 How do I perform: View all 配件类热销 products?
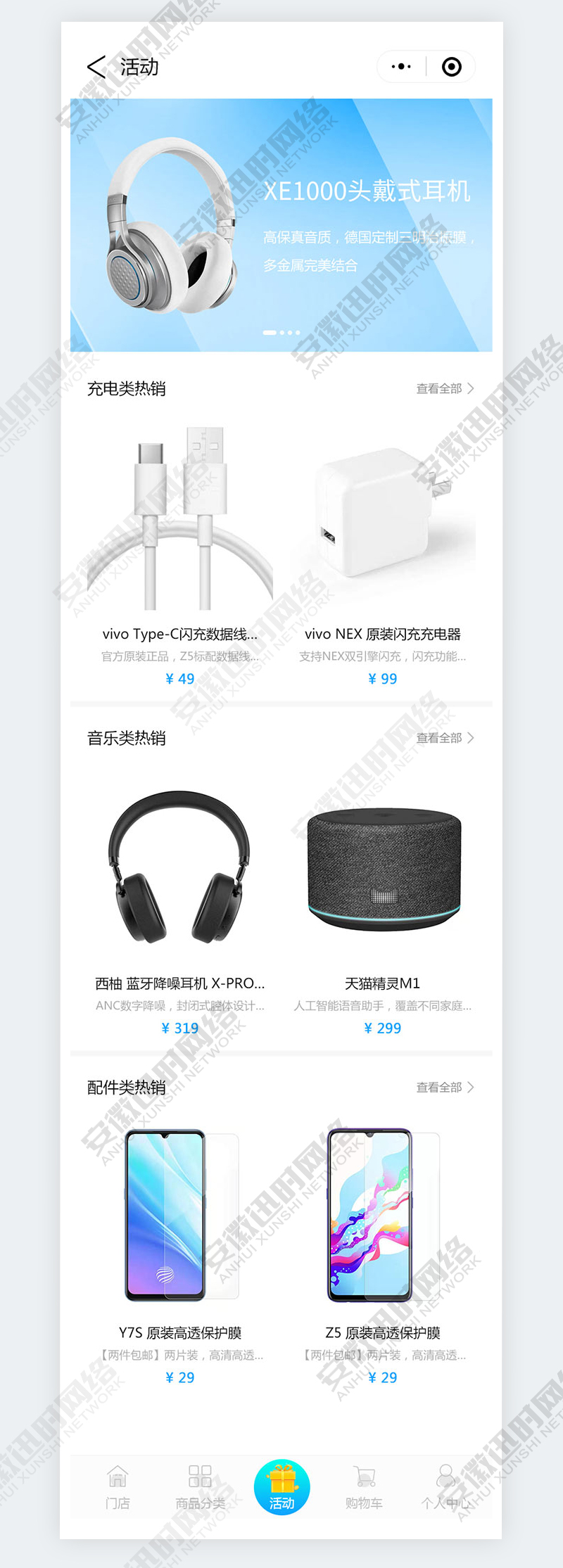point(445,1088)
